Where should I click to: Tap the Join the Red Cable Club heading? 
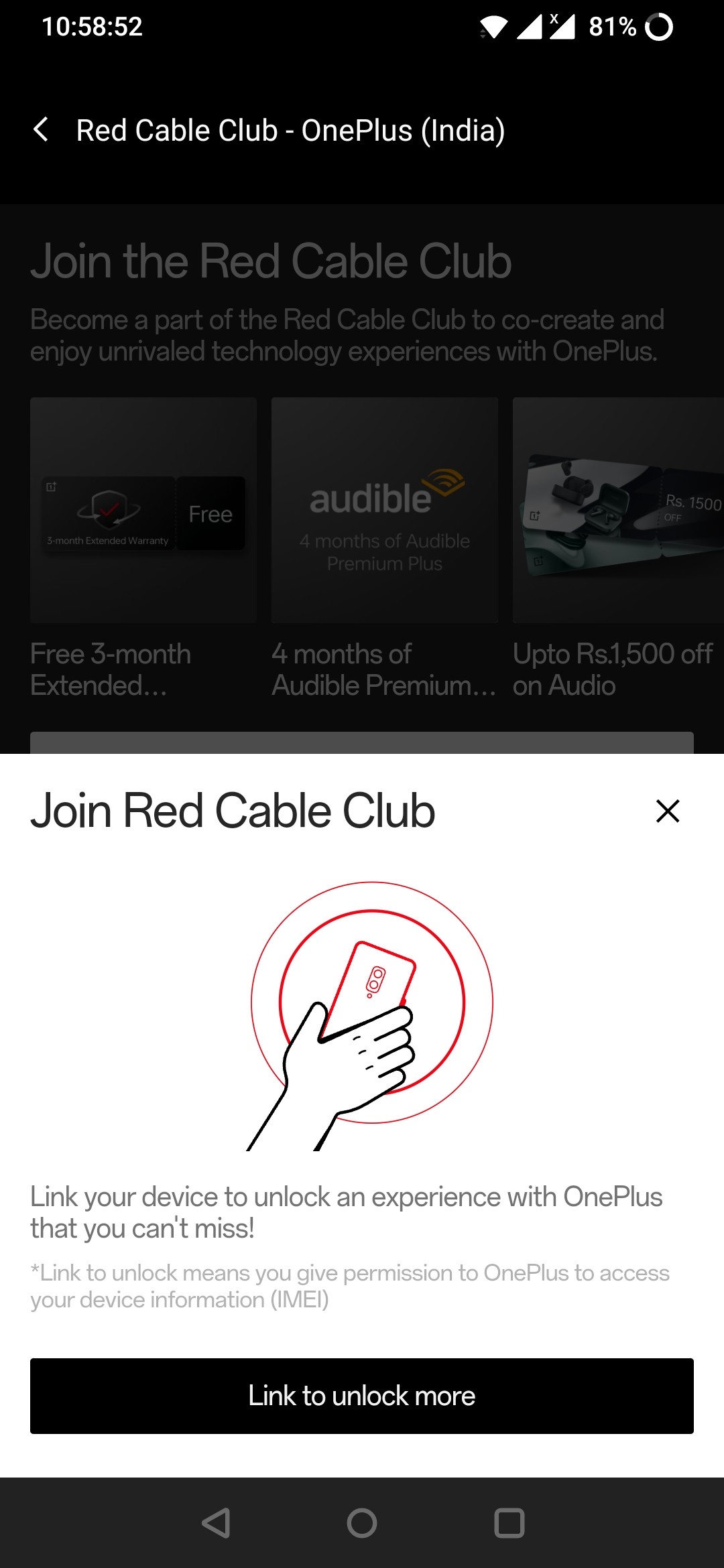click(271, 261)
